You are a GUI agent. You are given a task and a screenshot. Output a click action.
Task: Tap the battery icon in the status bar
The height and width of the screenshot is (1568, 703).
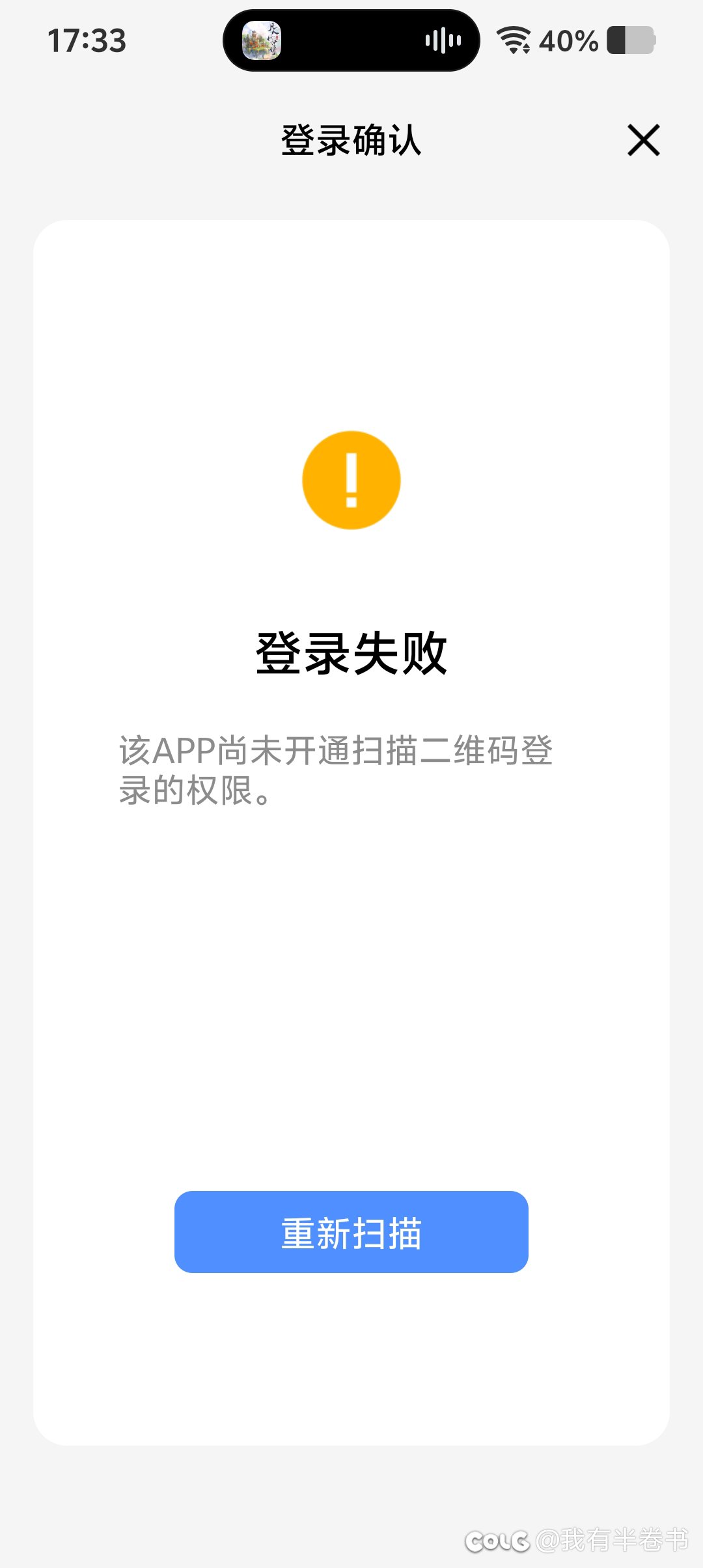tap(629, 40)
